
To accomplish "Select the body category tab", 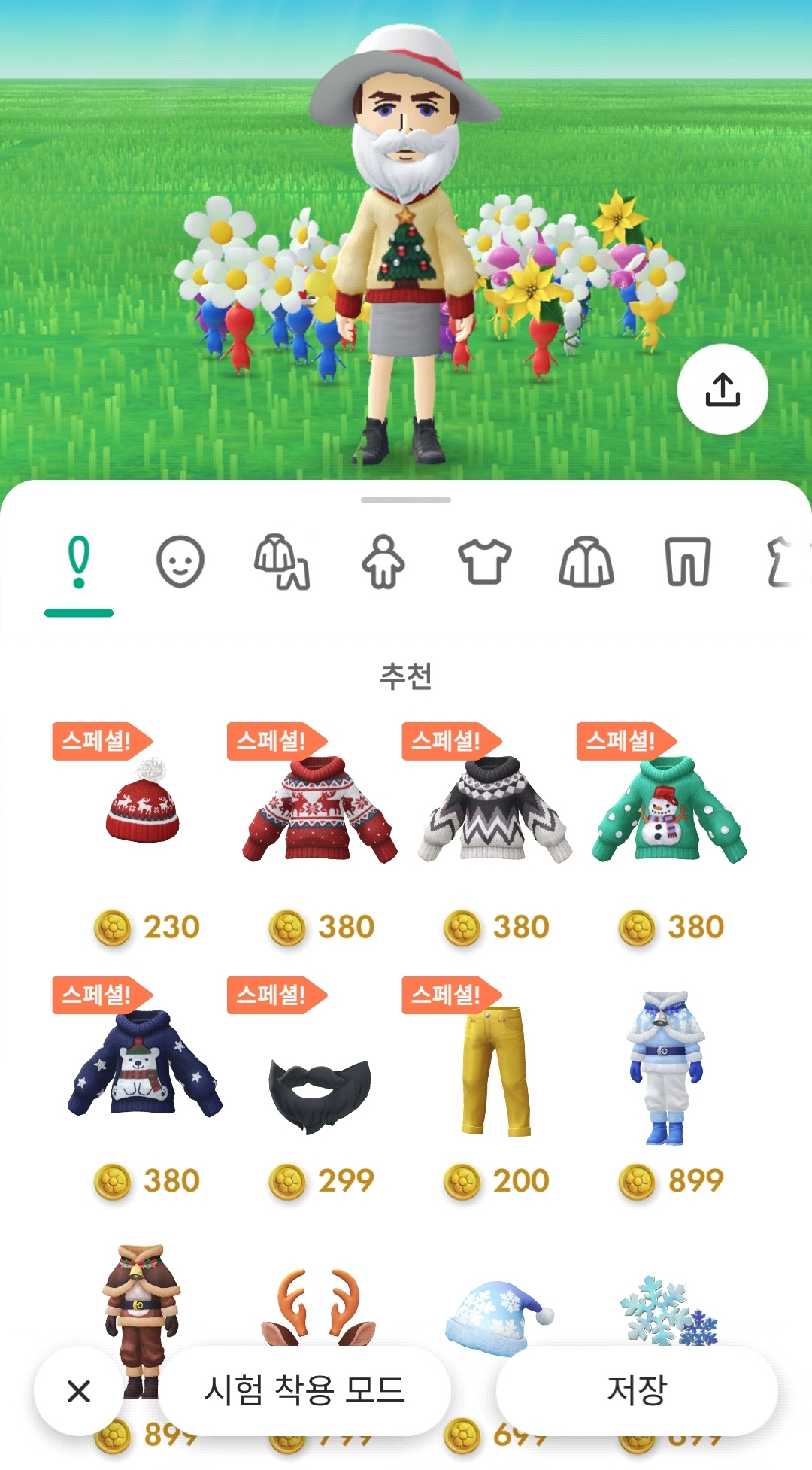I will tap(383, 561).
